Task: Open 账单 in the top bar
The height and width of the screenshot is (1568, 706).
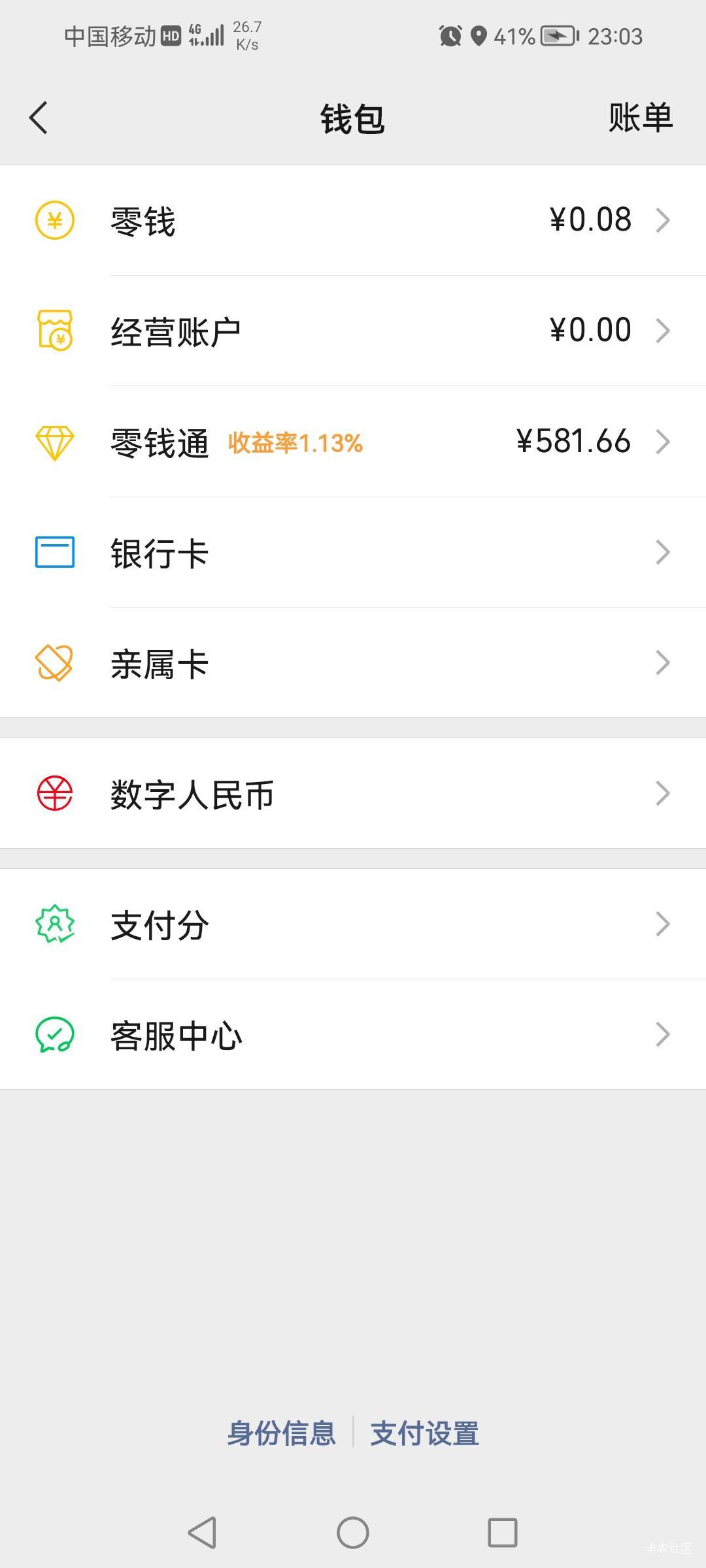Action: pos(640,118)
